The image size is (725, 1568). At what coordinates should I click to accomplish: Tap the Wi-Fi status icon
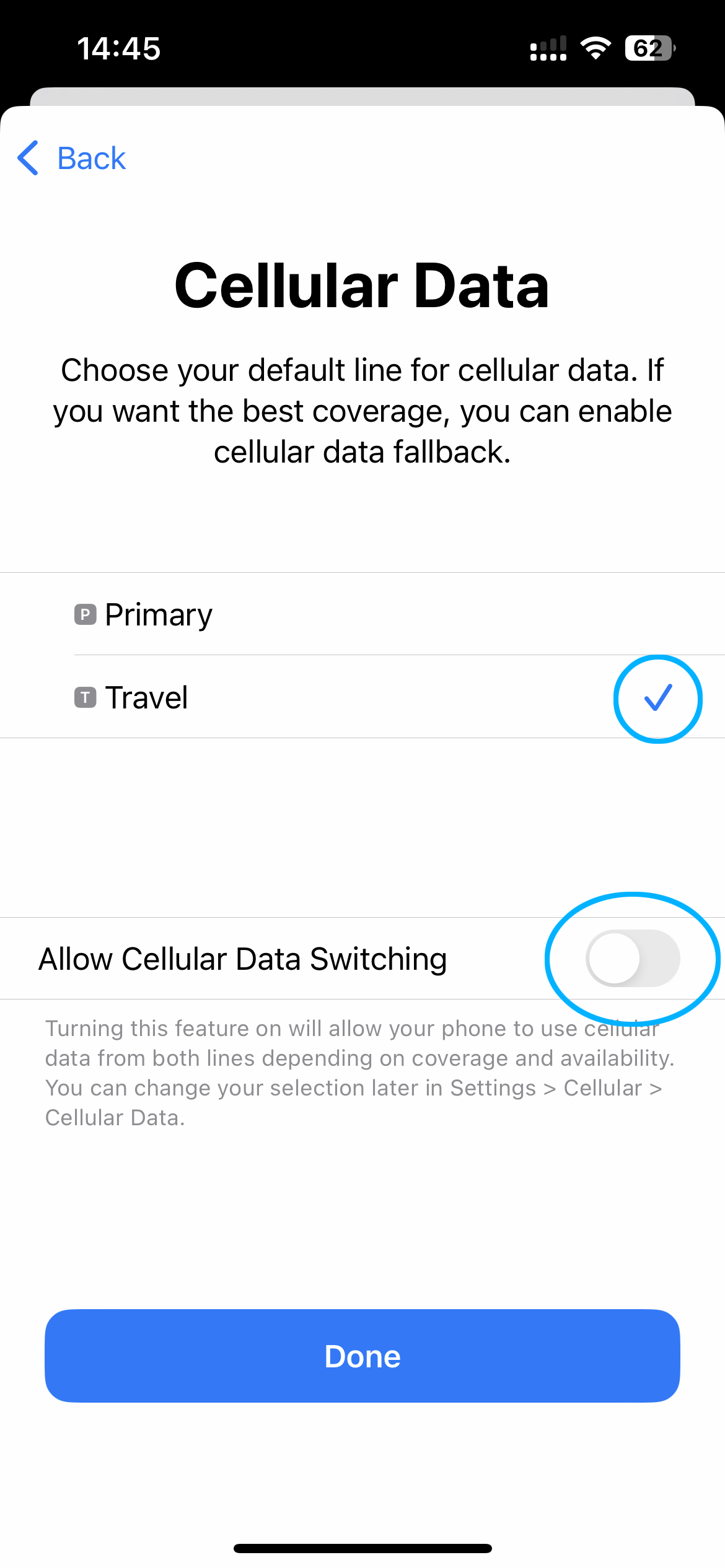click(x=595, y=48)
